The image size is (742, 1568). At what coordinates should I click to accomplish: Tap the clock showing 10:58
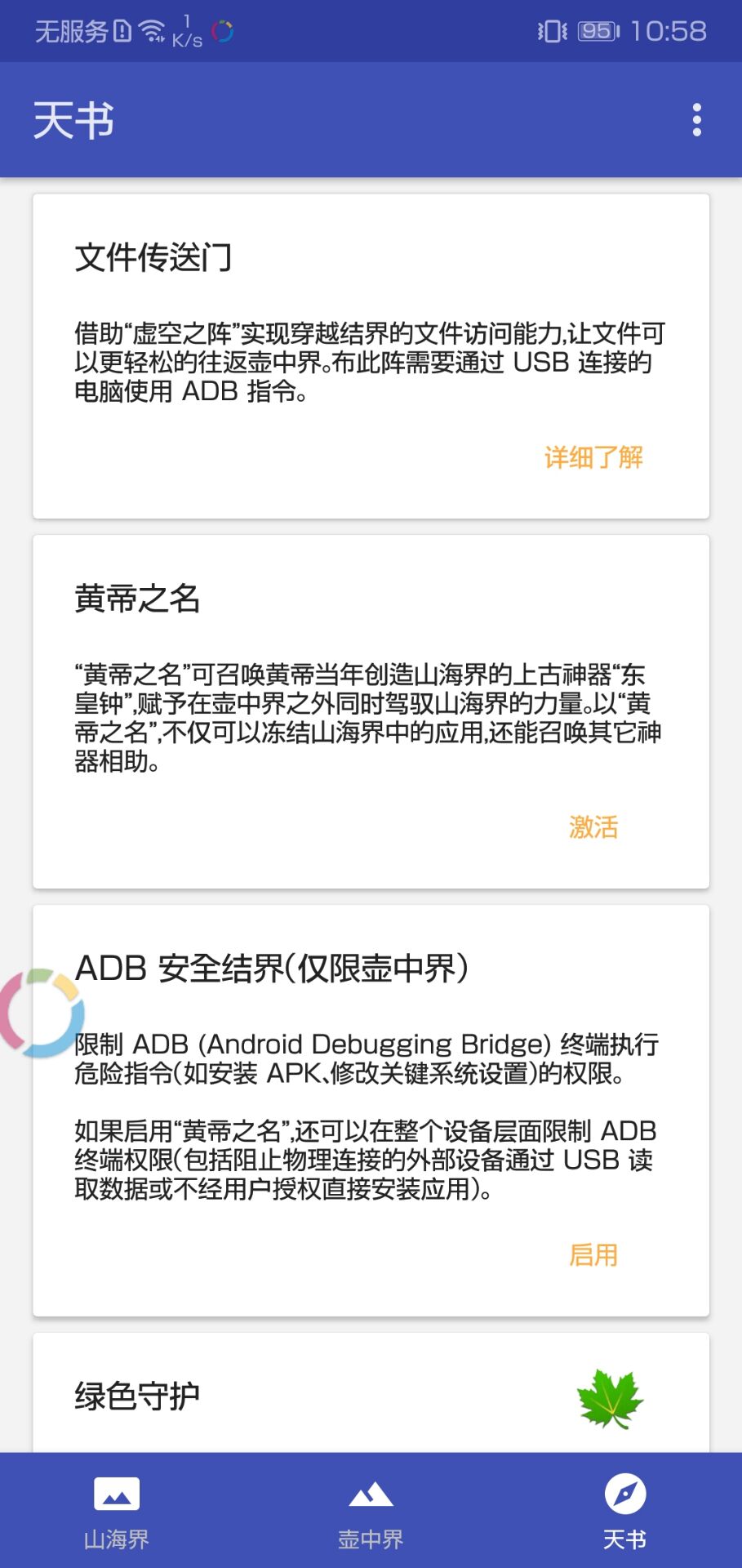[668, 30]
